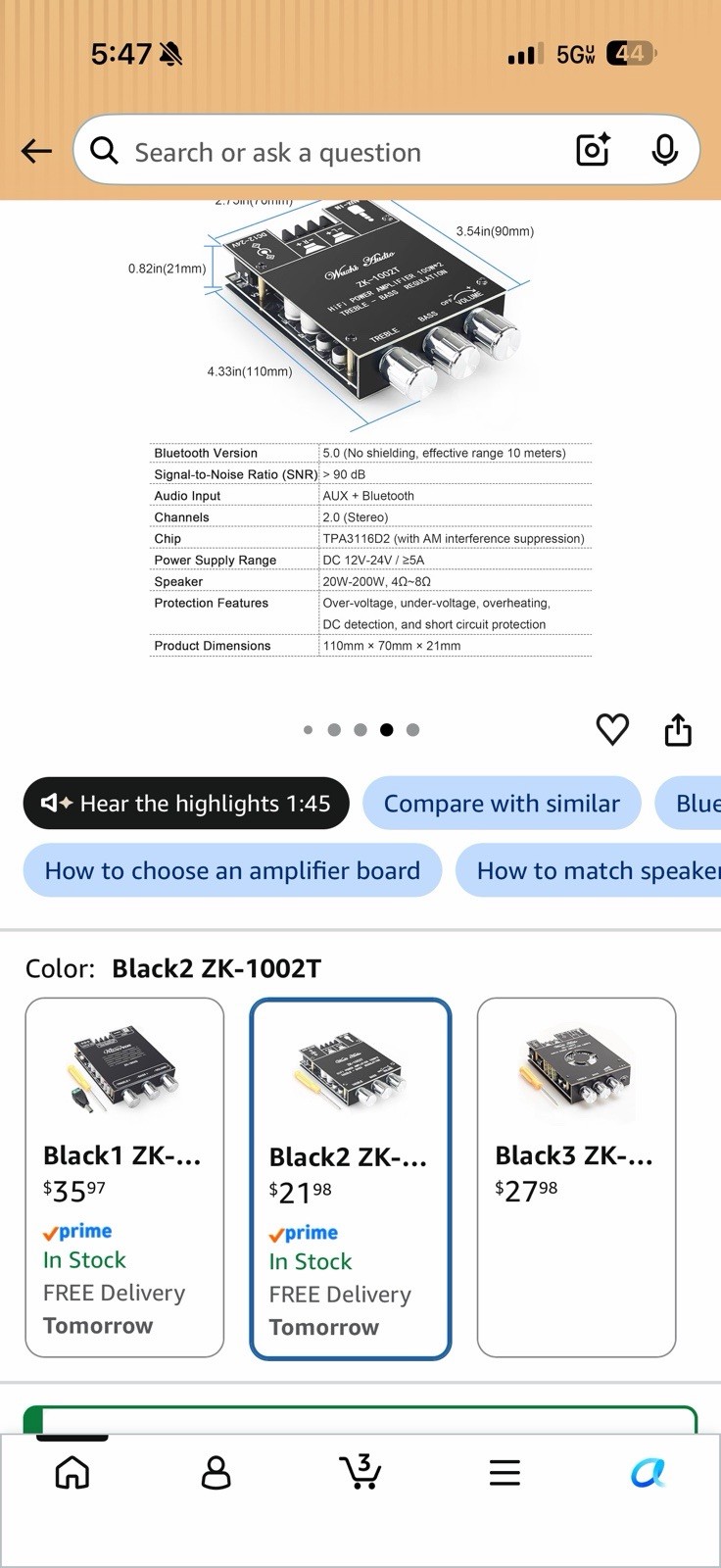Screen dimensions: 721x1568
Task: Start voice search with the microphone
Action: [665, 150]
